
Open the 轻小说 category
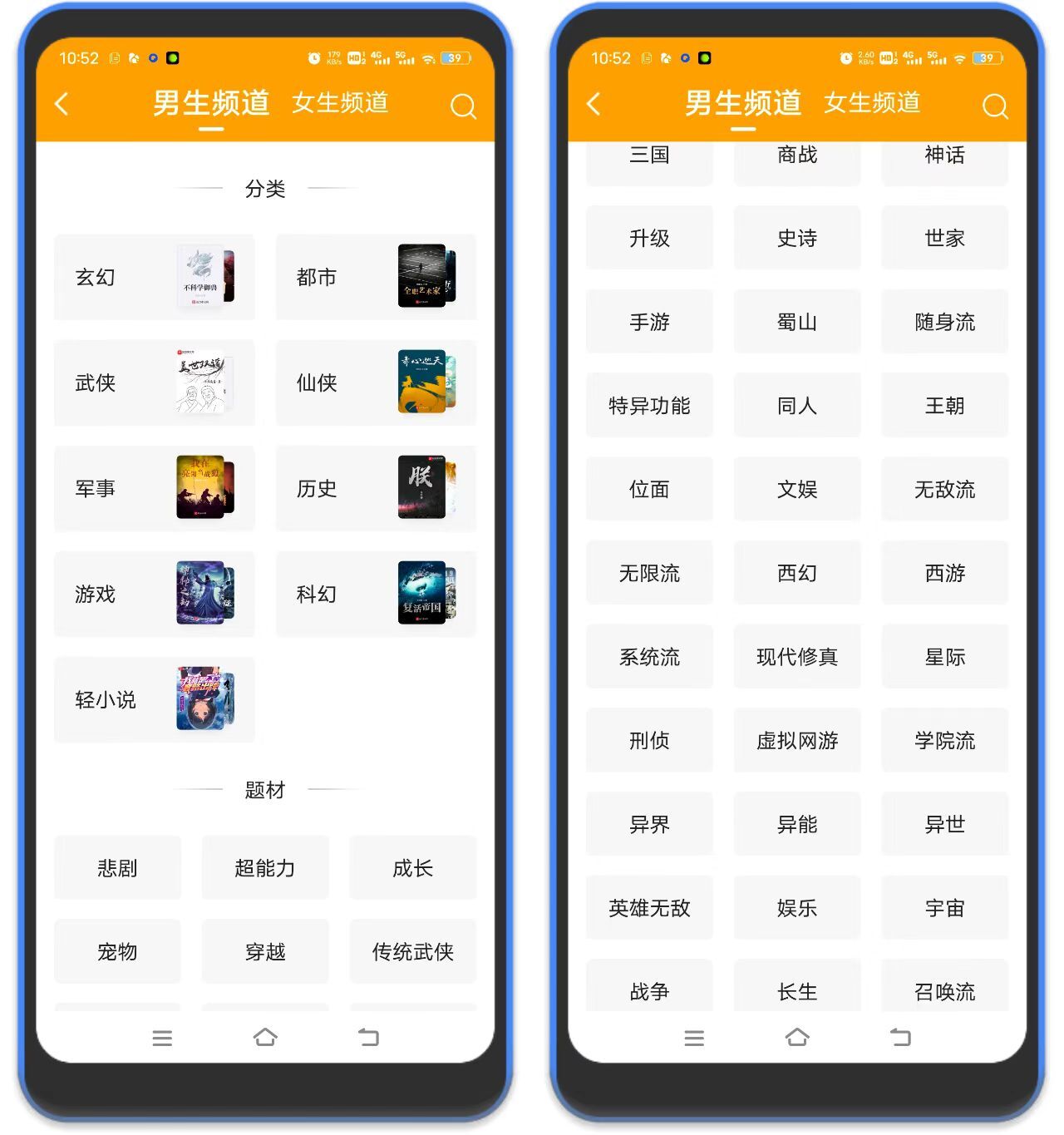click(155, 699)
